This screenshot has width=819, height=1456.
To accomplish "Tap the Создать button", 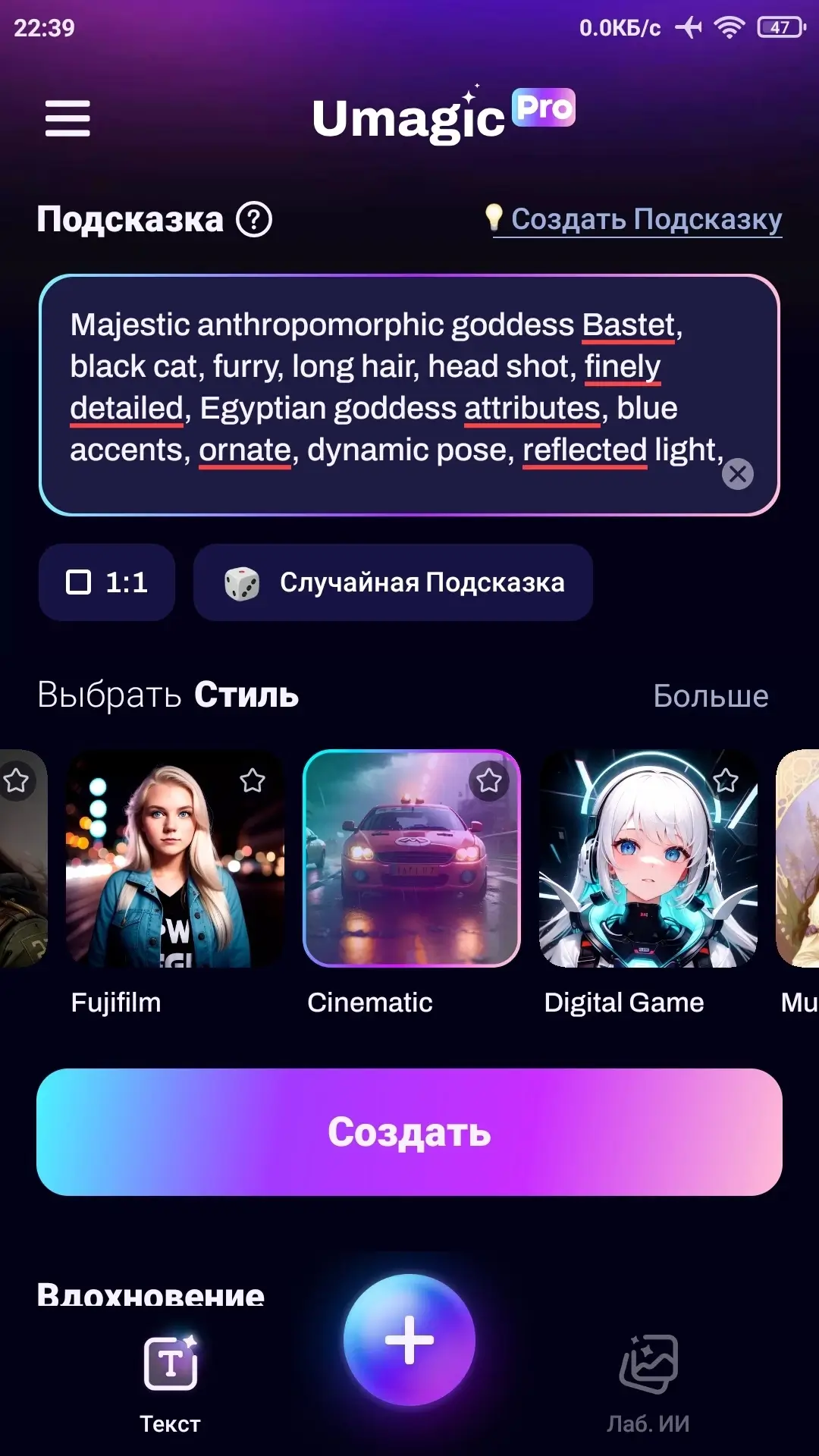I will [409, 1132].
